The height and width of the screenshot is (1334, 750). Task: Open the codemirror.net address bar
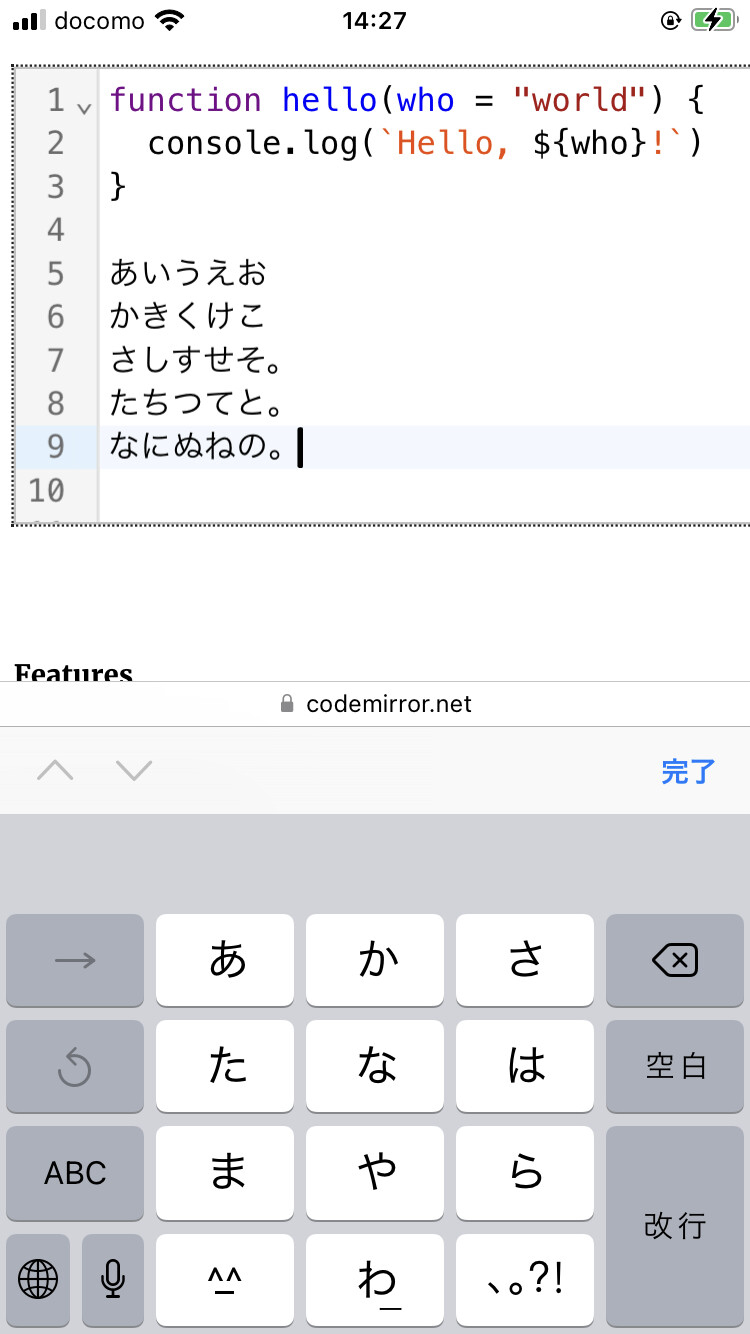(x=375, y=704)
